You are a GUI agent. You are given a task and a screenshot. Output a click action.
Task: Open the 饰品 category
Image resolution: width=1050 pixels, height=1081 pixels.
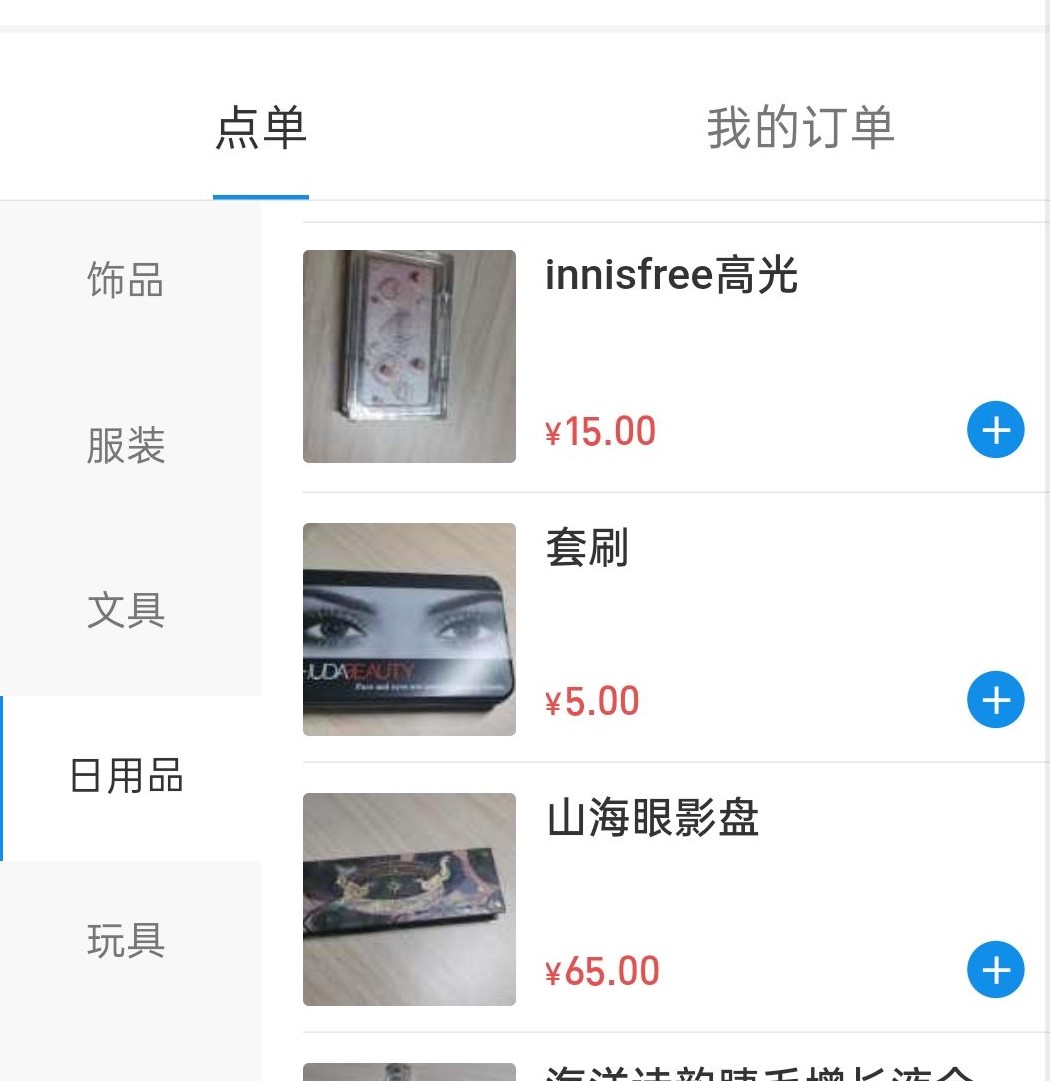(126, 280)
